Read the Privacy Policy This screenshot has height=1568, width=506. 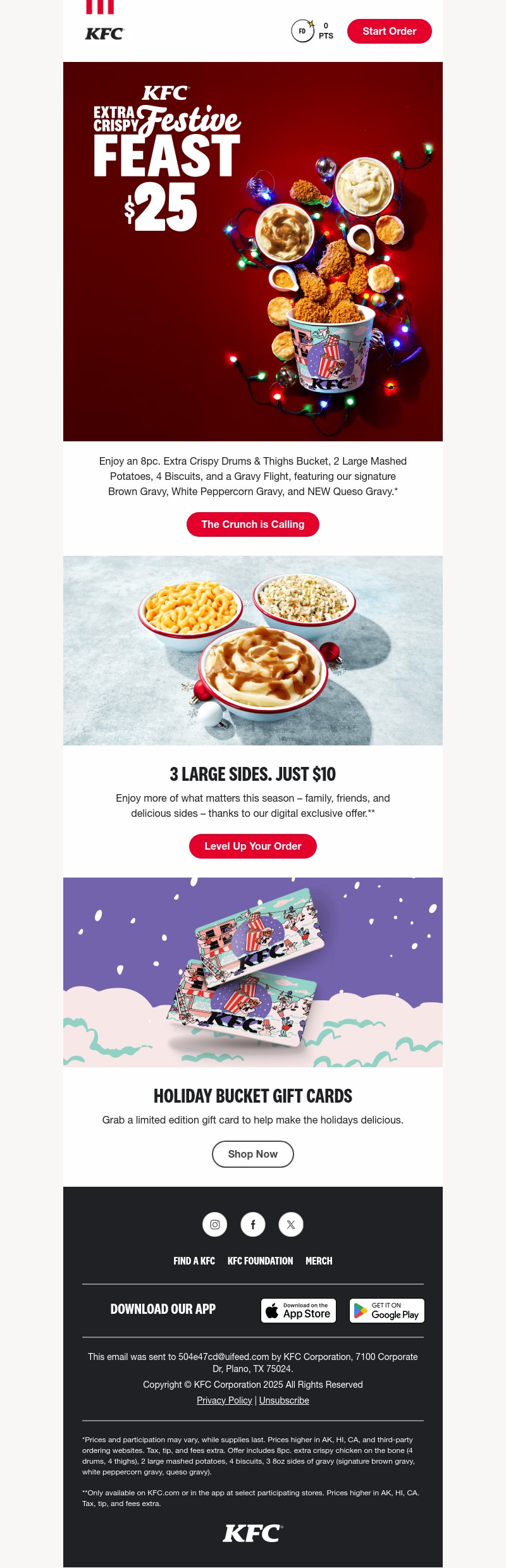pos(225,1400)
